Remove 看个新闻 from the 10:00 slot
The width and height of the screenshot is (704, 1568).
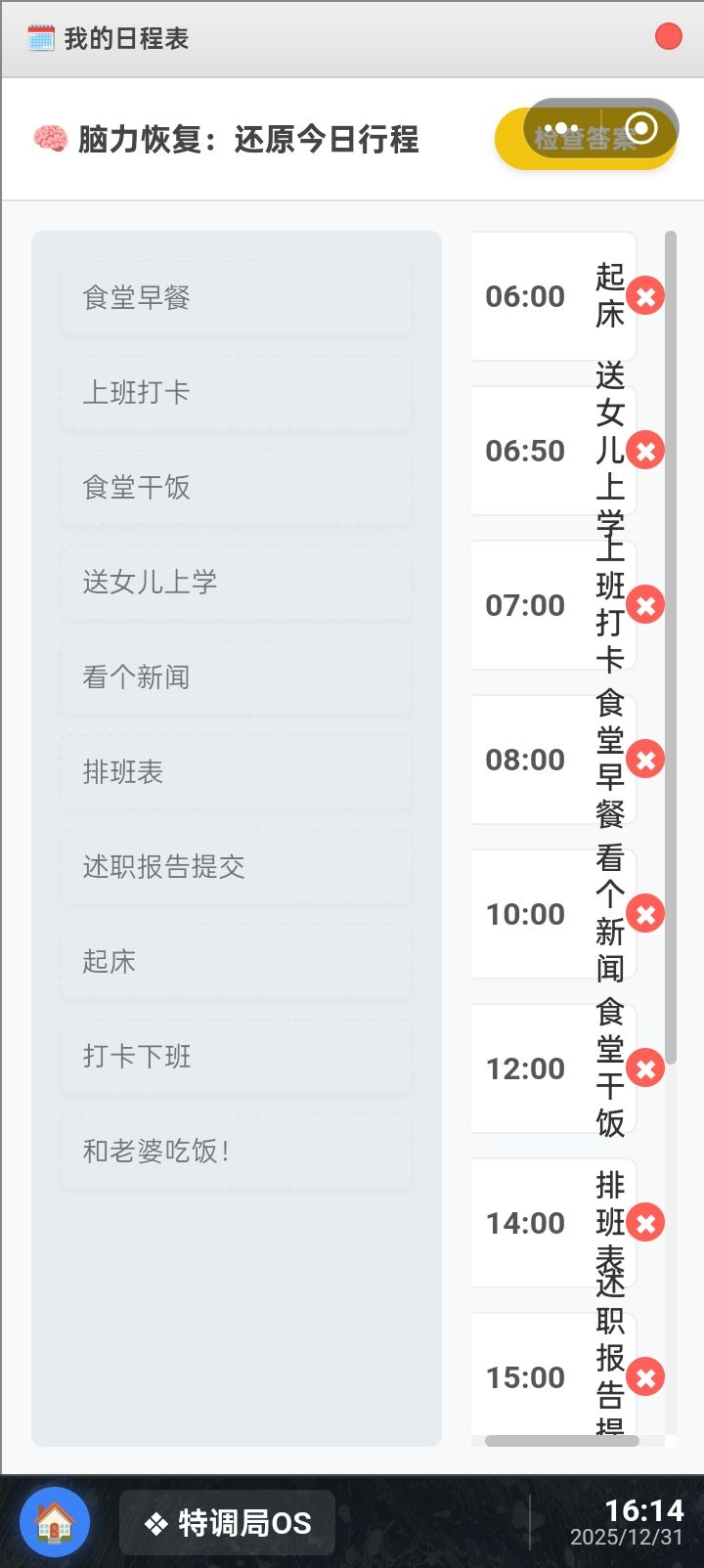pos(645,913)
